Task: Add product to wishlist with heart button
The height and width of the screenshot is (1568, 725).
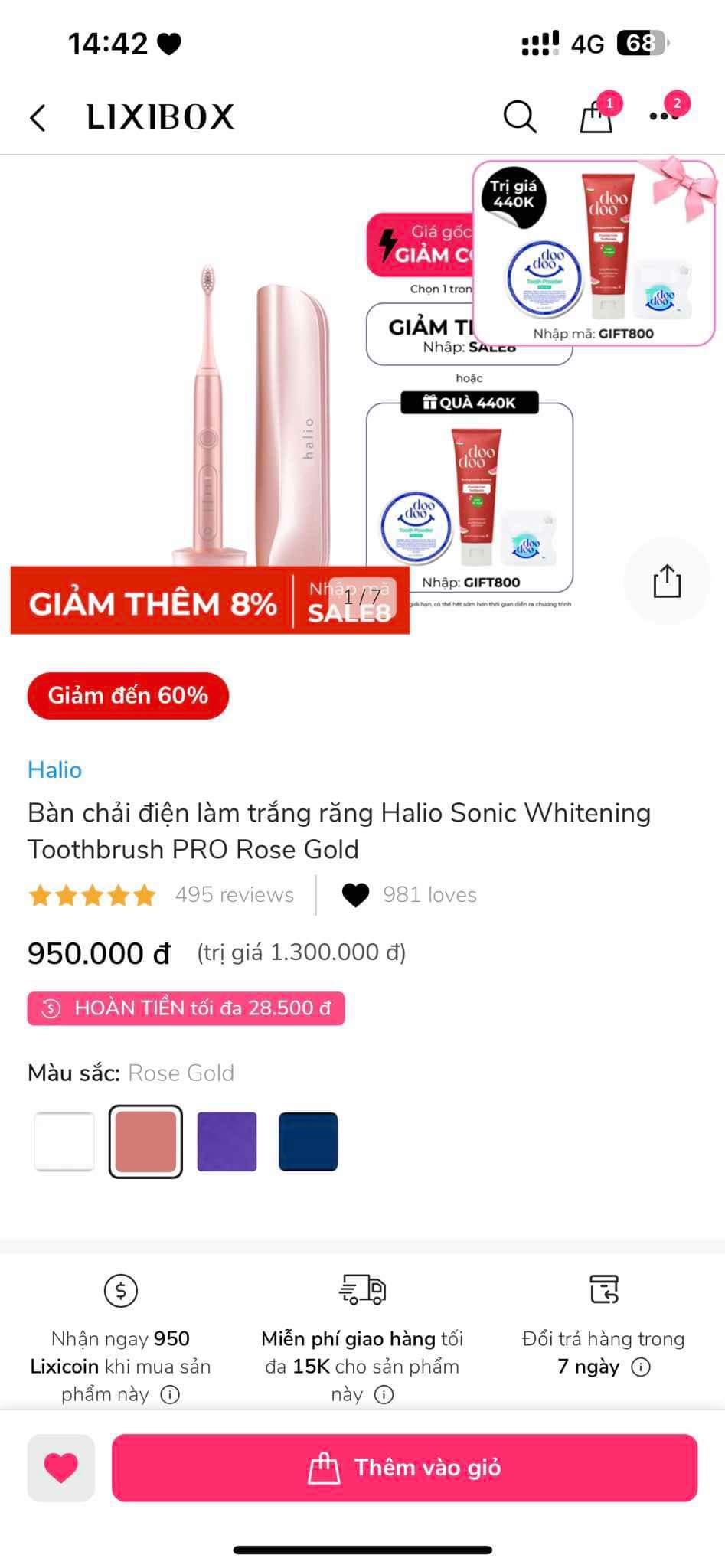Action: (61, 1468)
